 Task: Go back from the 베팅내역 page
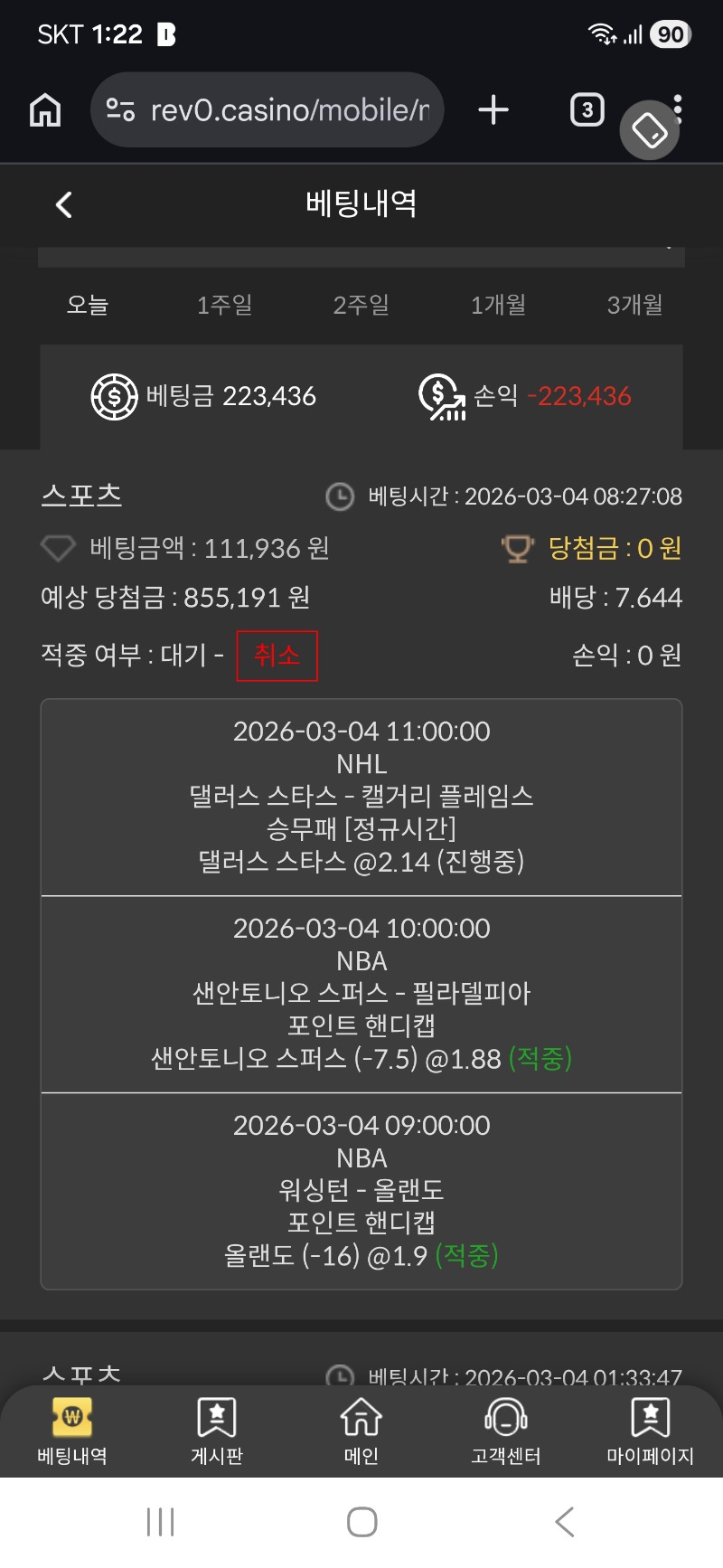[63, 204]
